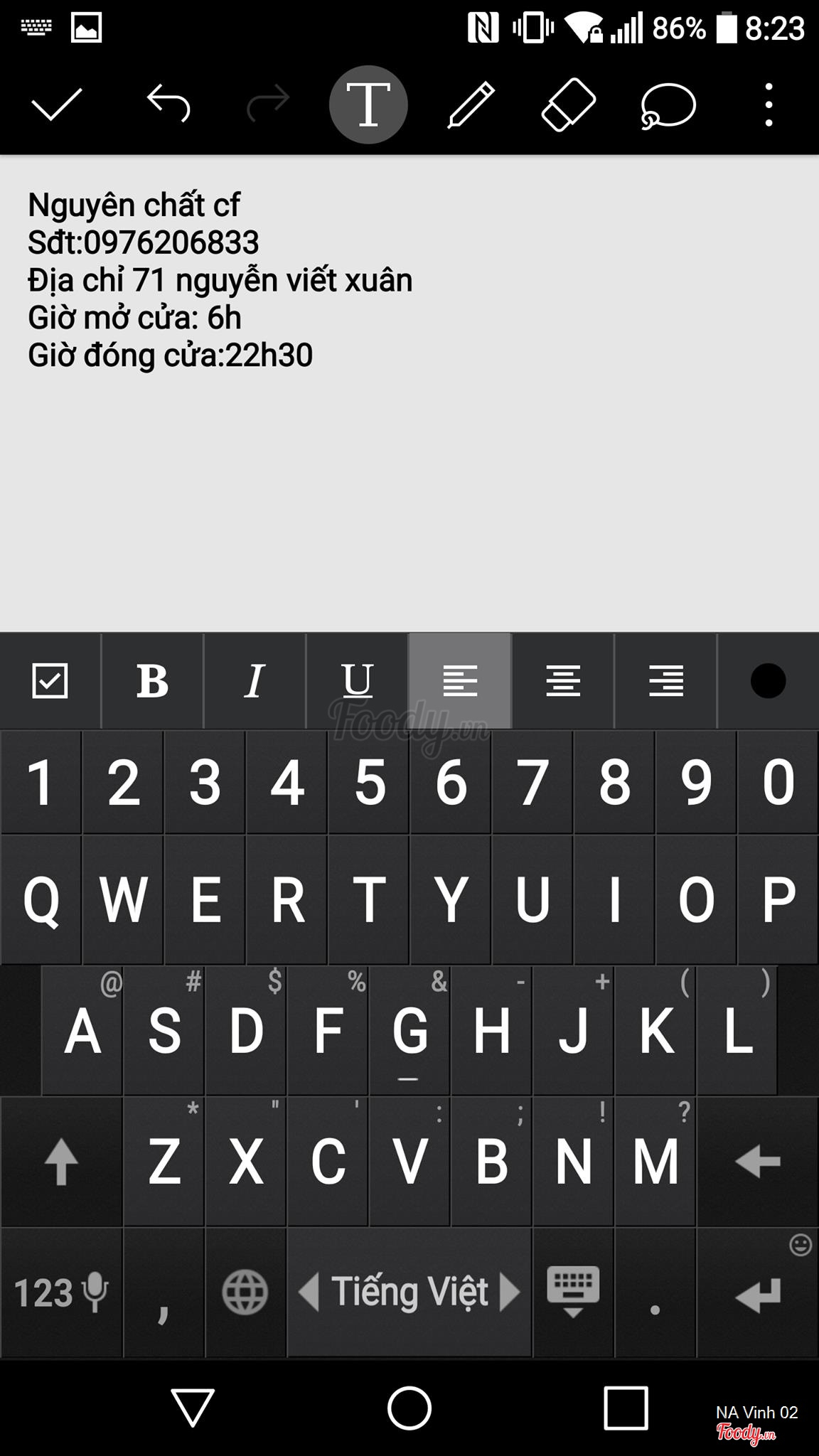The width and height of the screenshot is (819, 1456).
Task: Turn on underline formatting
Action: (x=357, y=681)
